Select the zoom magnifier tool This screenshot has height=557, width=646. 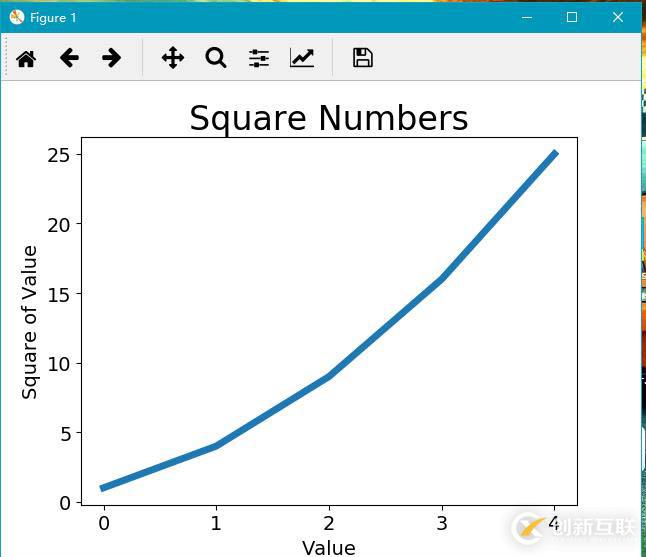216,58
